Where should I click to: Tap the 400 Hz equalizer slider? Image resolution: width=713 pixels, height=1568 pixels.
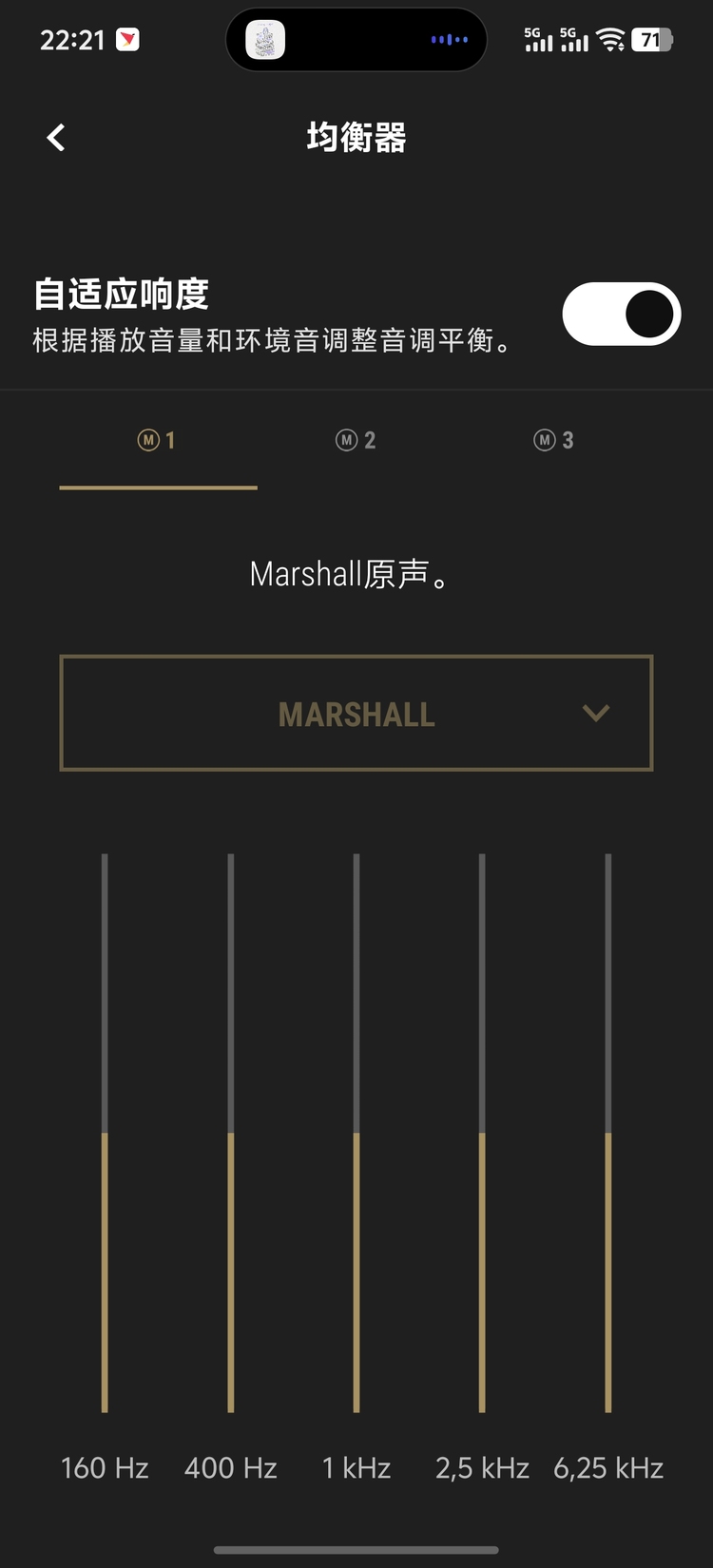tap(231, 1133)
